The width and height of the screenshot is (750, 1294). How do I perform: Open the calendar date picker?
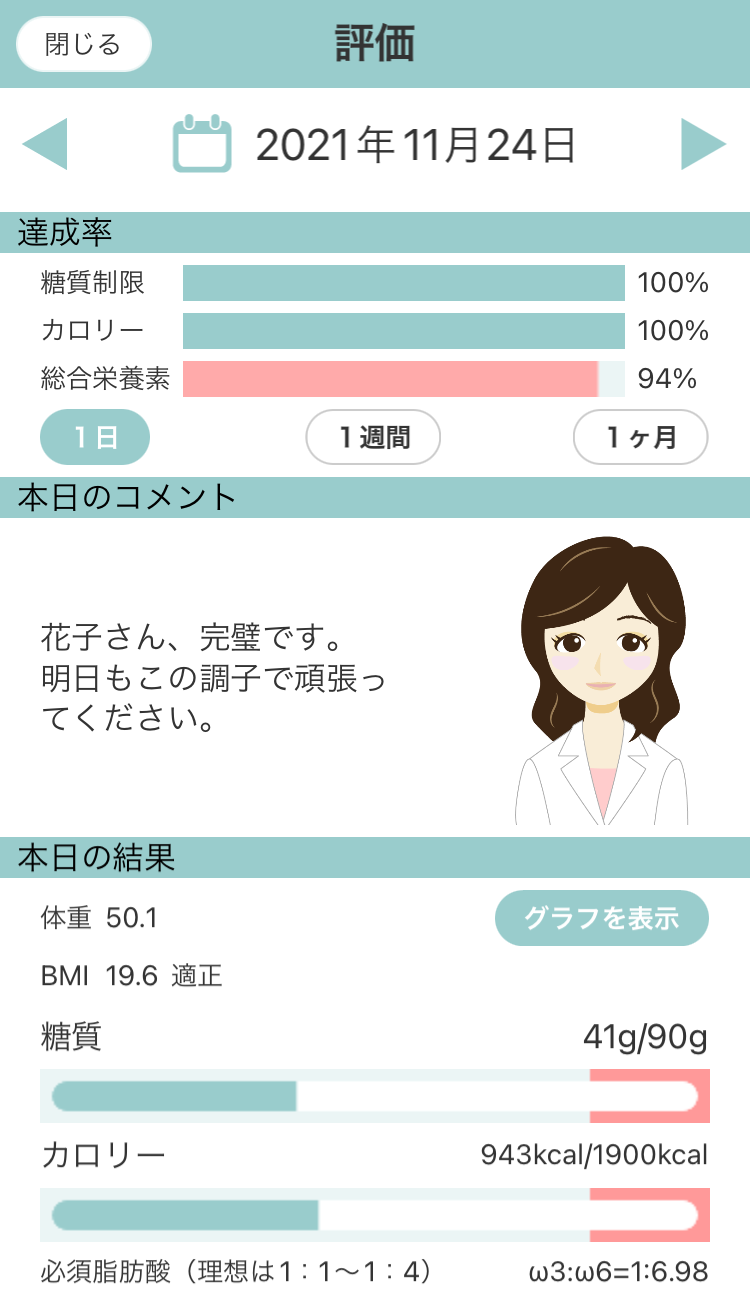coord(202,145)
